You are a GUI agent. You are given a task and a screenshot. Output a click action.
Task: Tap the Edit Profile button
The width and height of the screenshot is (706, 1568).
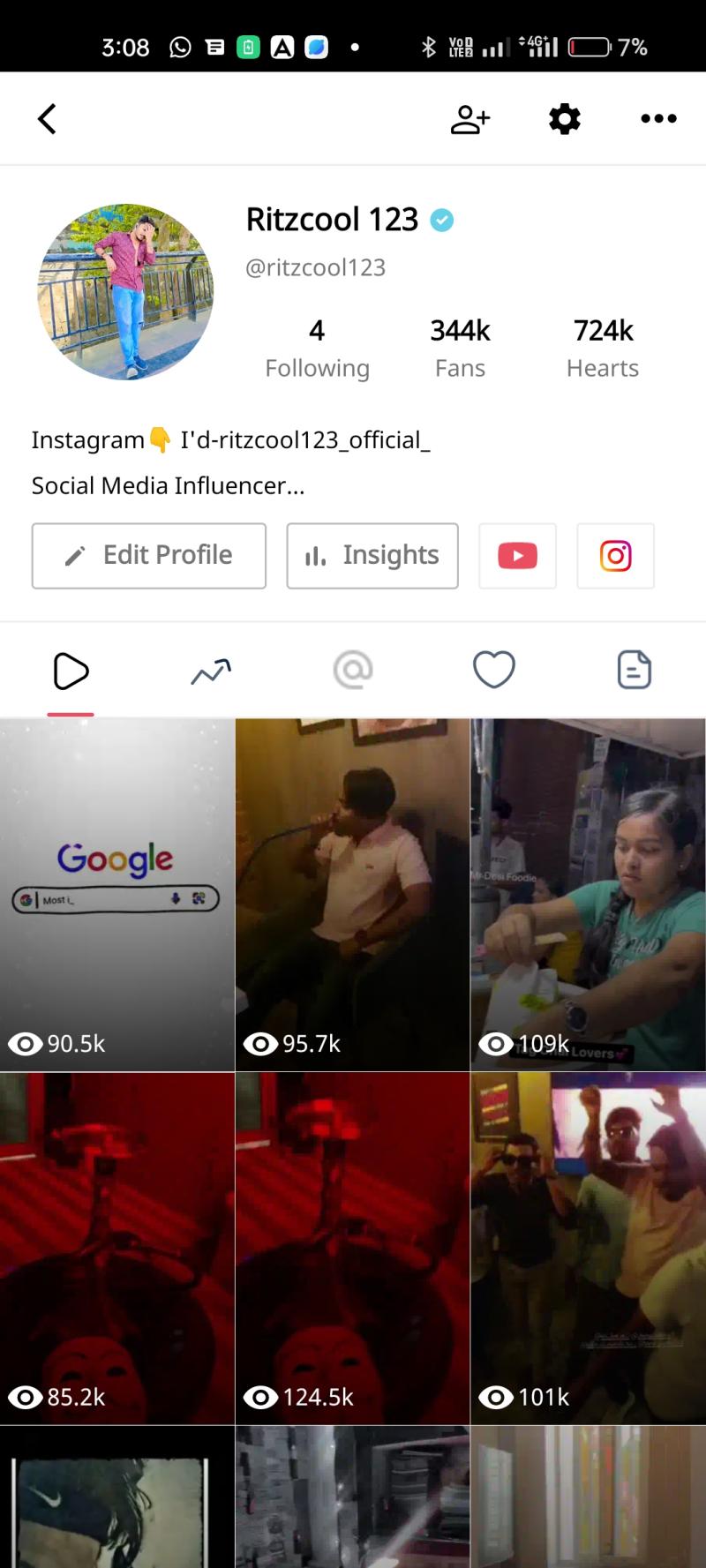tap(149, 556)
